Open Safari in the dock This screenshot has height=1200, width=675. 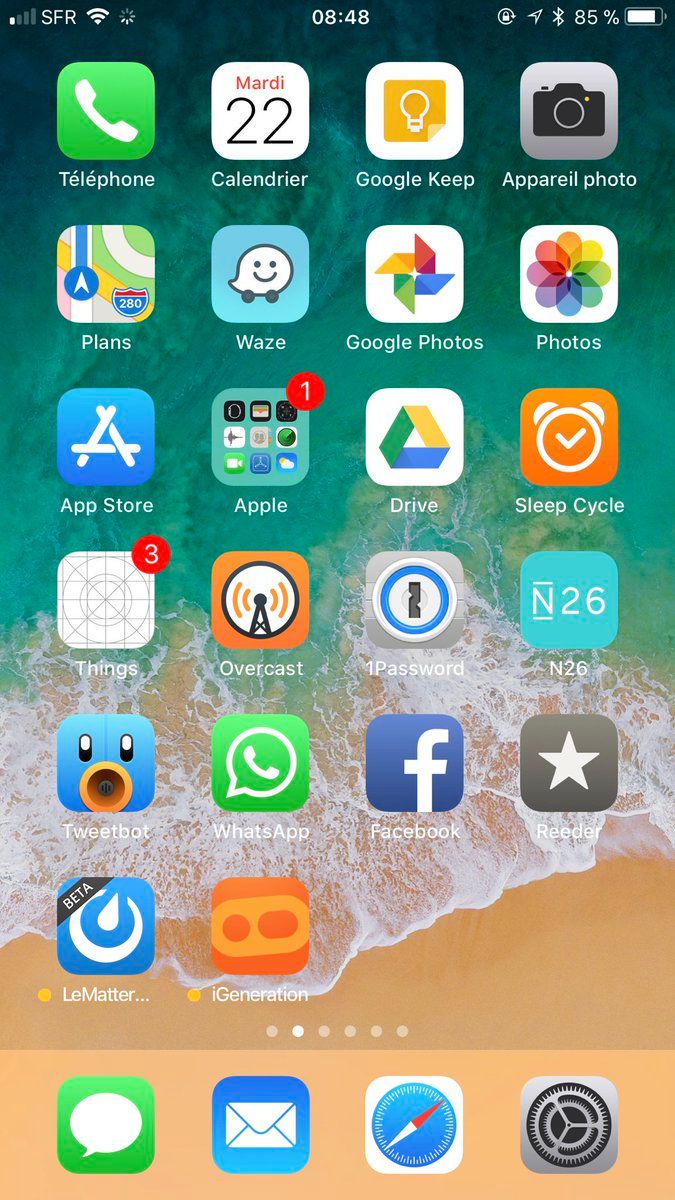414,1124
